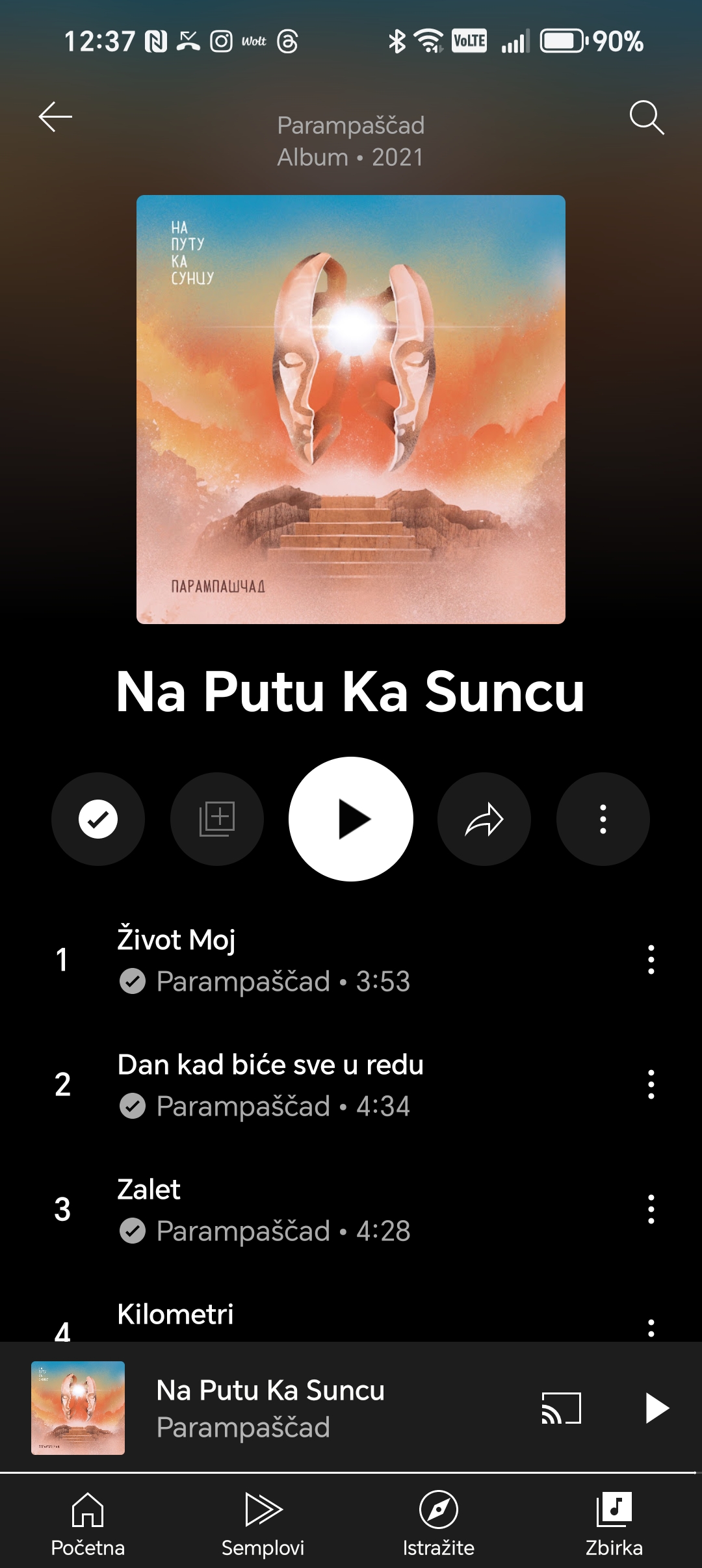702x1568 pixels.
Task: Resume playback in the mini player
Action: (x=657, y=1408)
